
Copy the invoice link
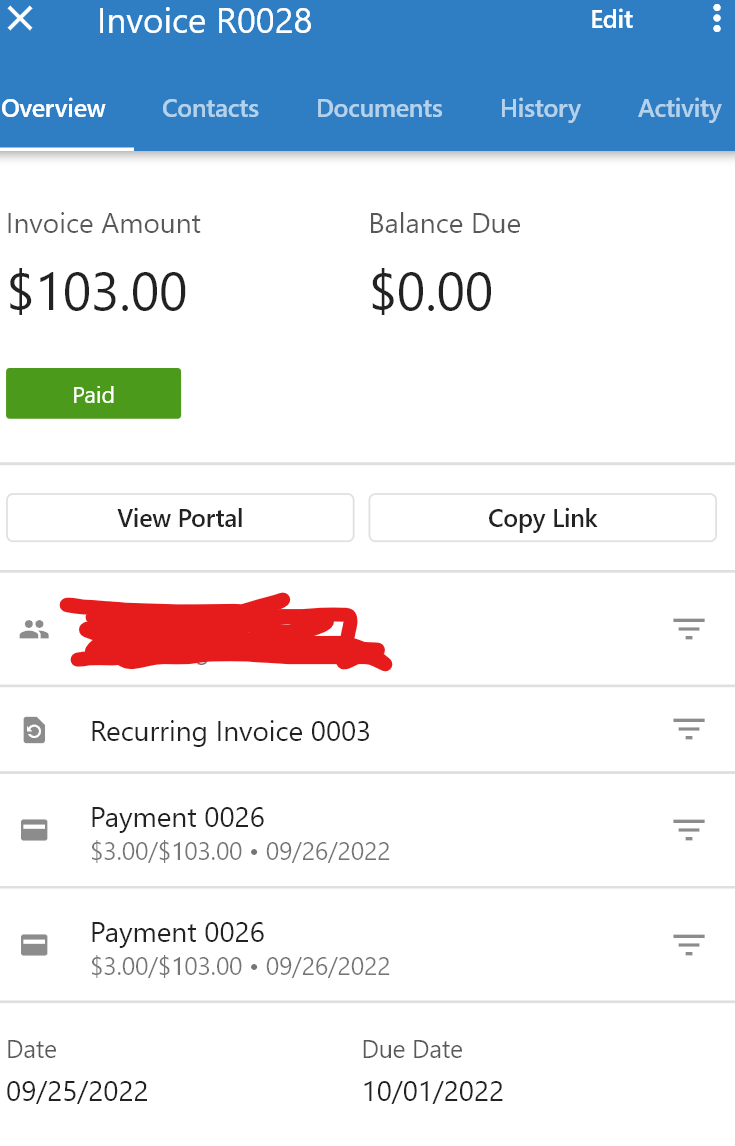[x=542, y=518]
